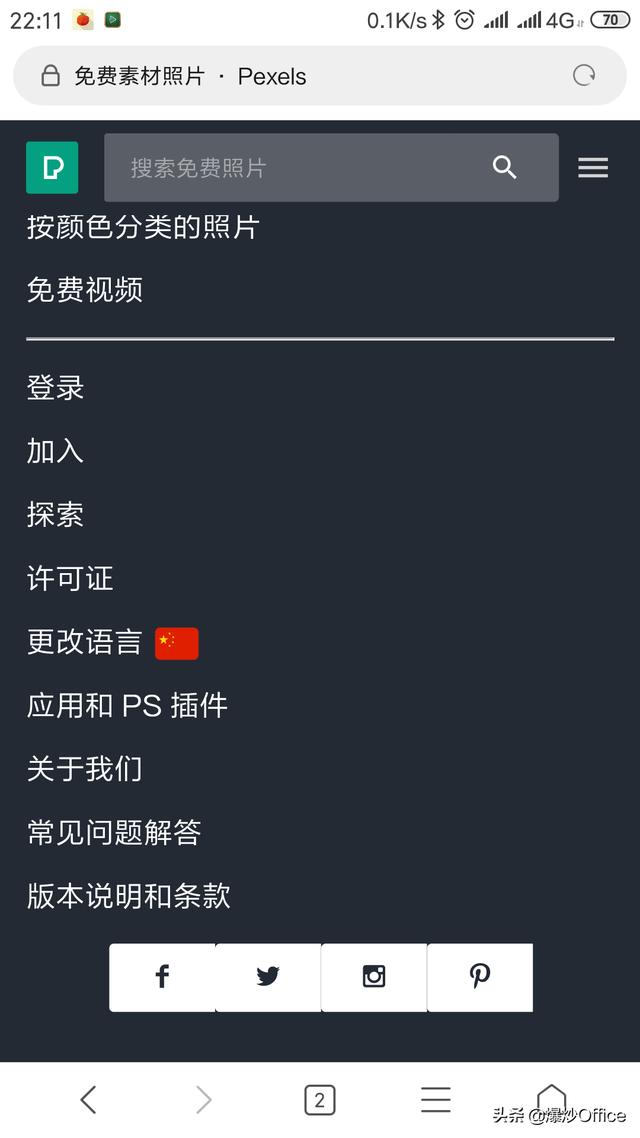This screenshot has width=640, height=1138.
Task: Open 免费视频
Action: coord(85,290)
